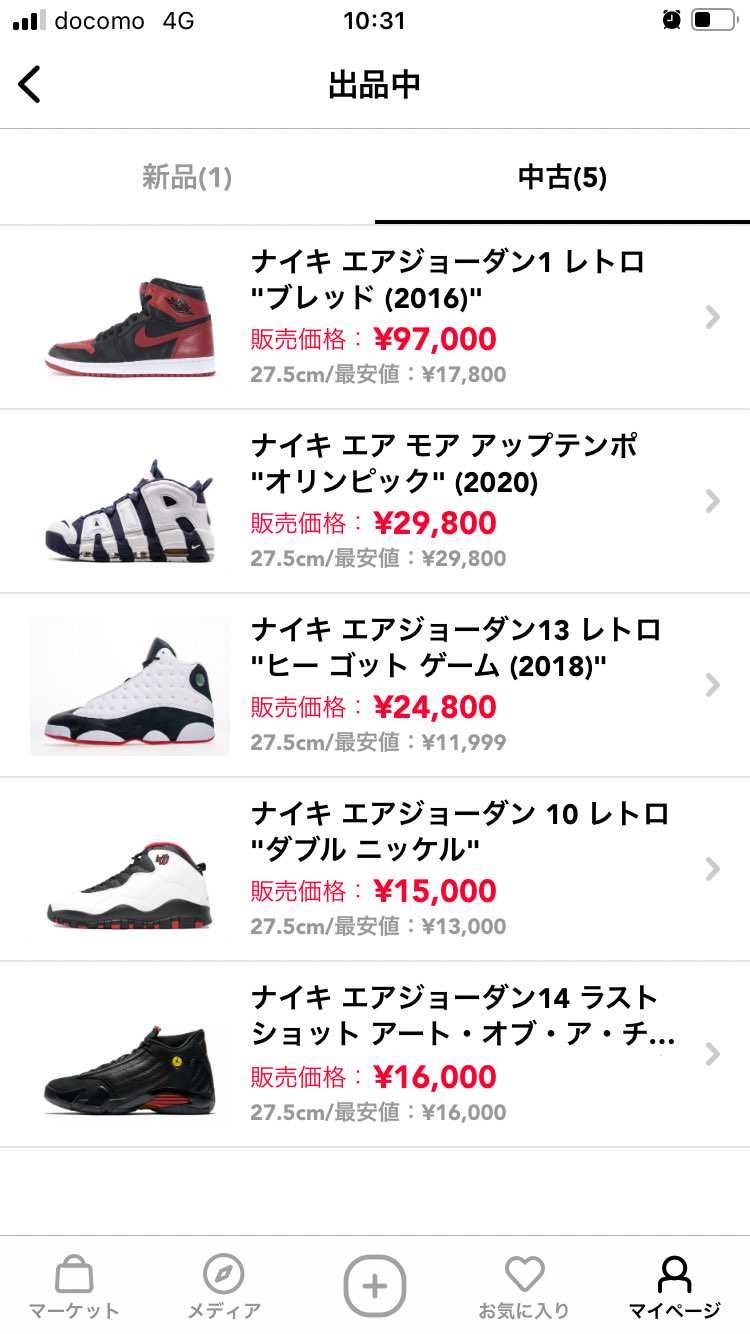
Task: Tap the 10:31 clock in status bar
Action: click(x=375, y=20)
